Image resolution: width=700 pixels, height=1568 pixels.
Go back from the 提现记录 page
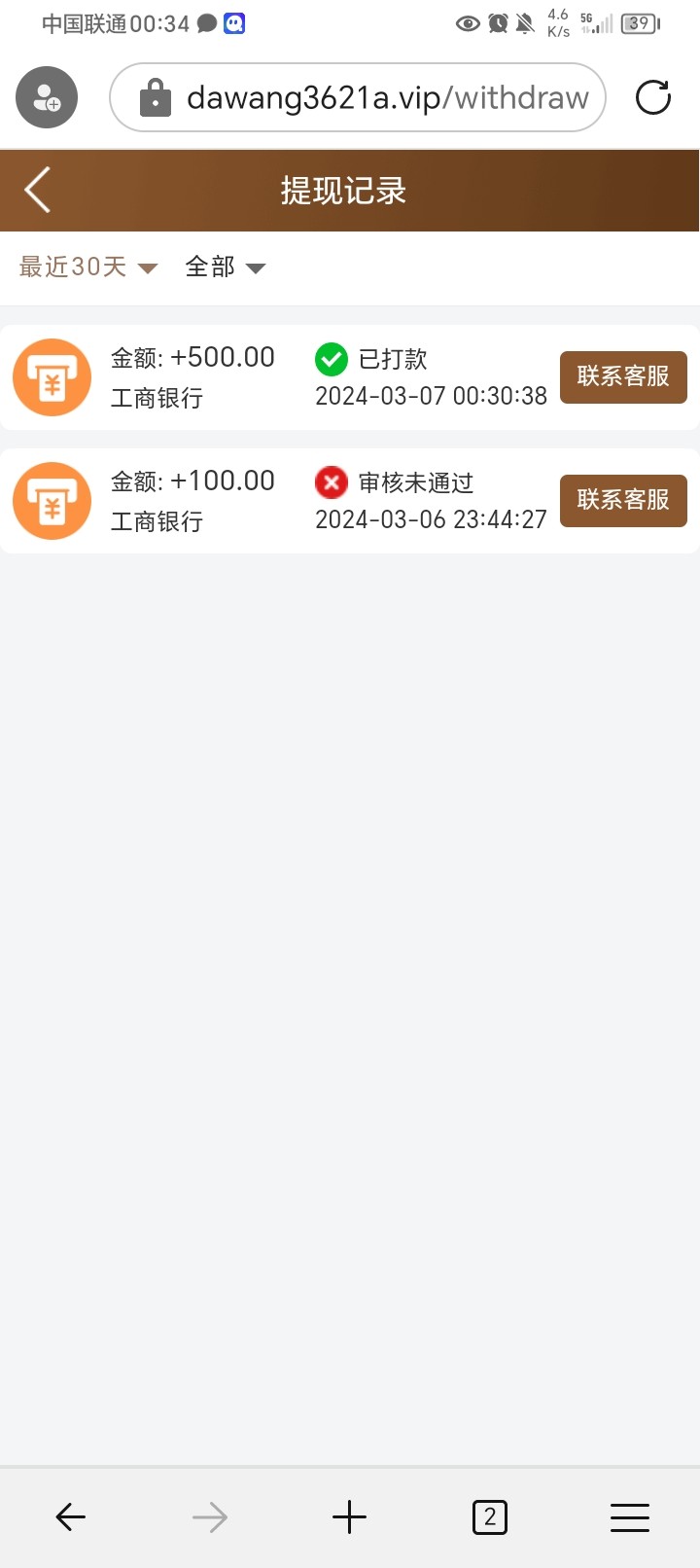(37, 190)
